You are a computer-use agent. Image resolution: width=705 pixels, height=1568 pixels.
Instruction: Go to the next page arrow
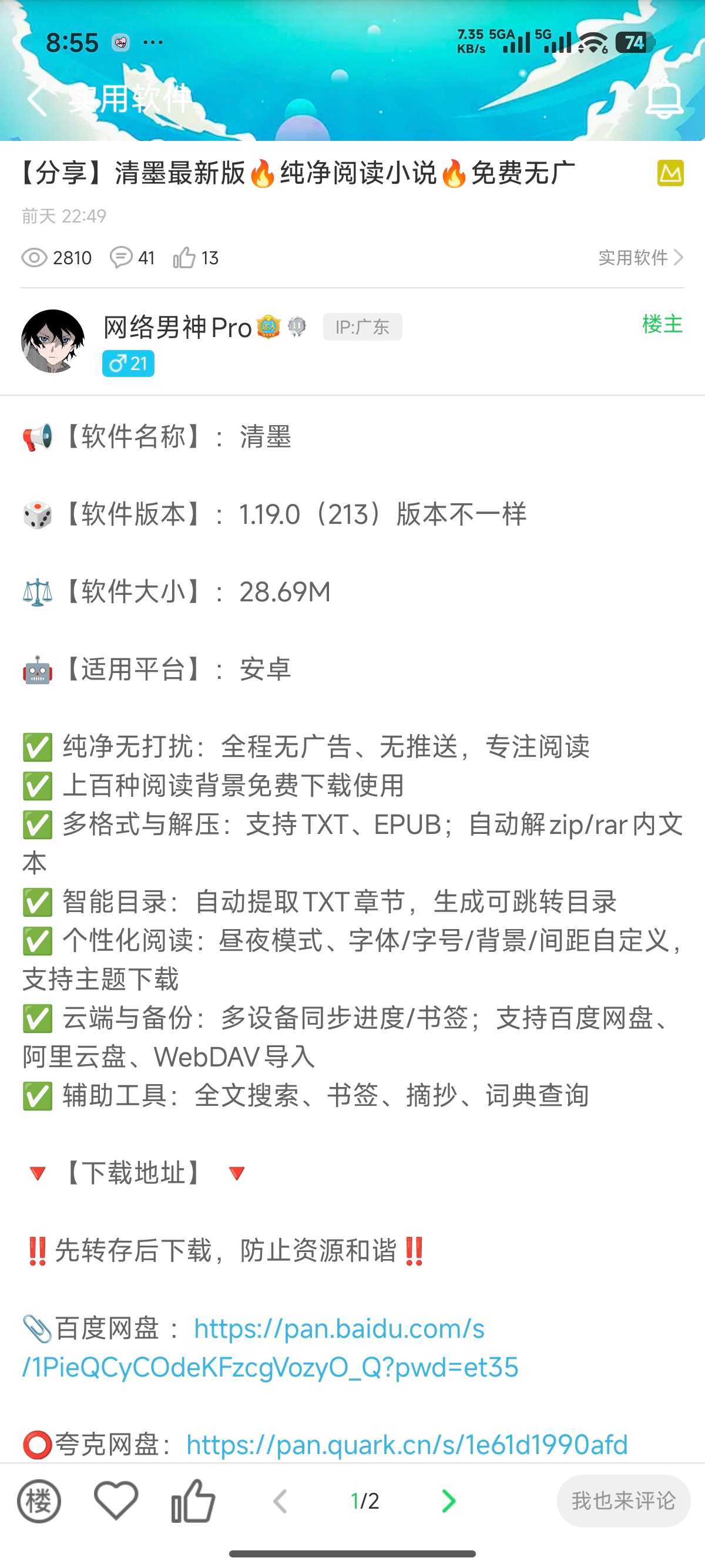click(x=449, y=1501)
